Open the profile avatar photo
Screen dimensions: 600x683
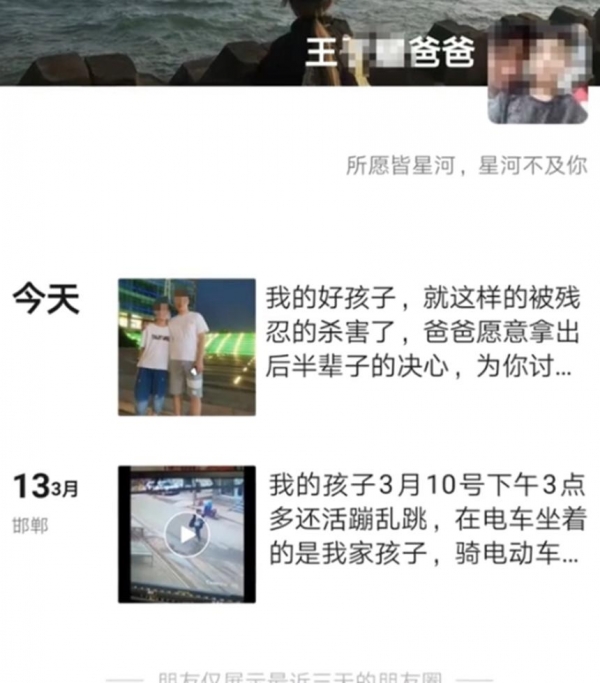click(x=538, y=73)
